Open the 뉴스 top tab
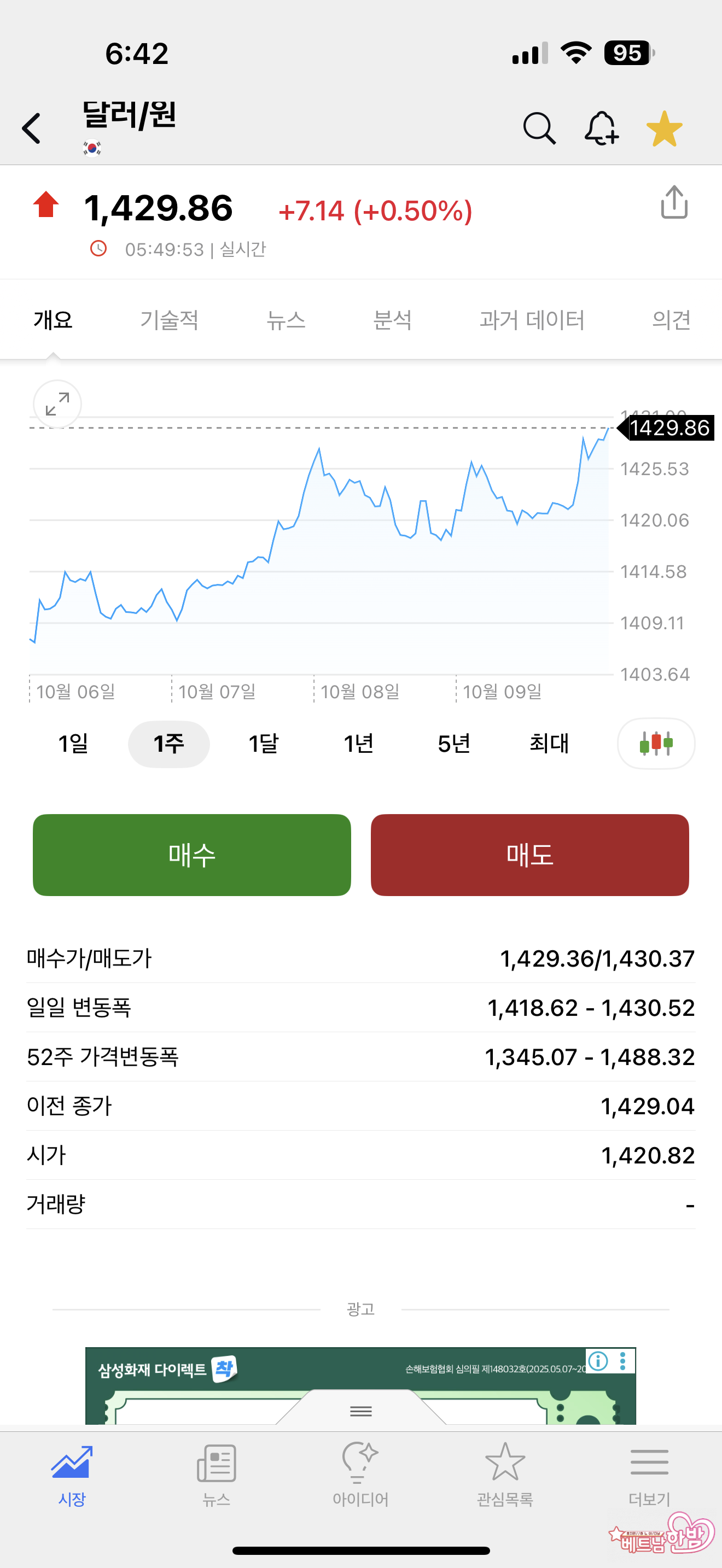 point(286,320)
